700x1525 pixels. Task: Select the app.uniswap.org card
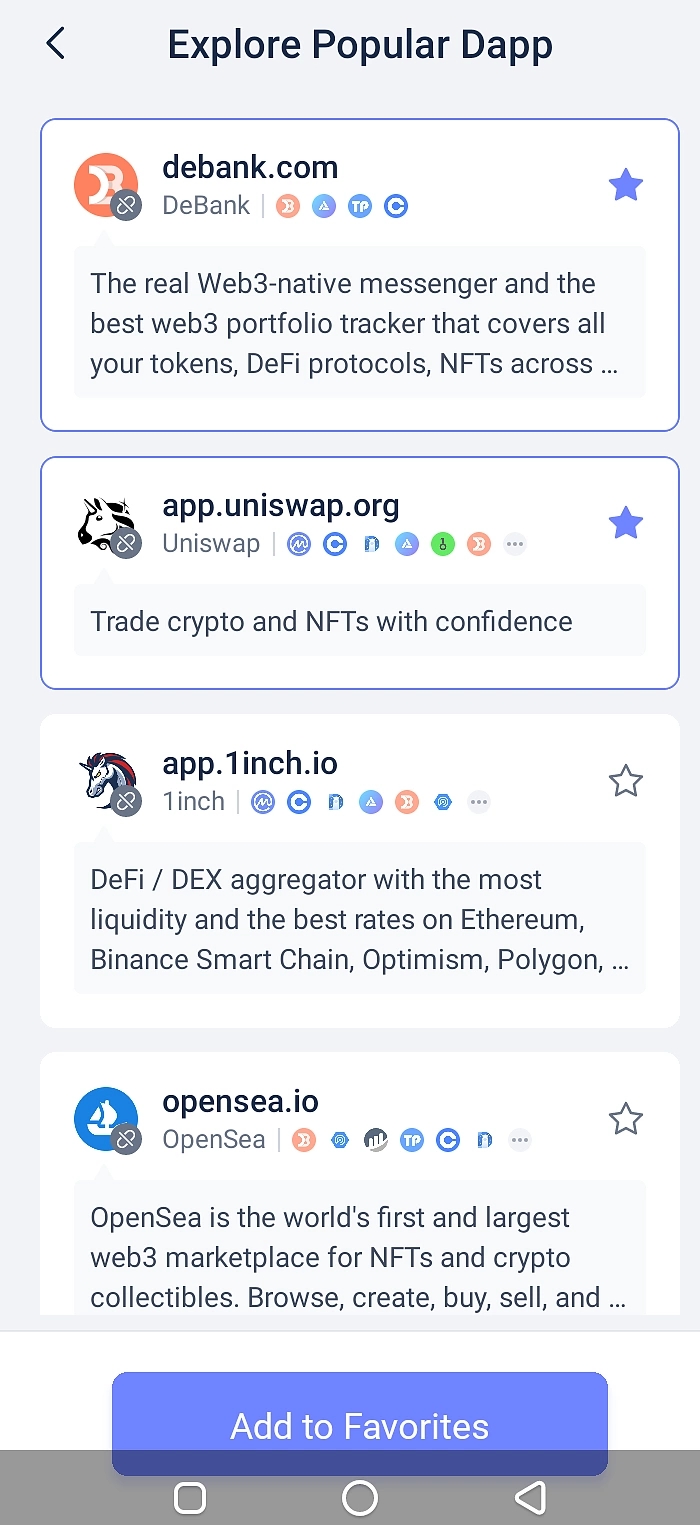pyautogui.click(x=360, y=620)
